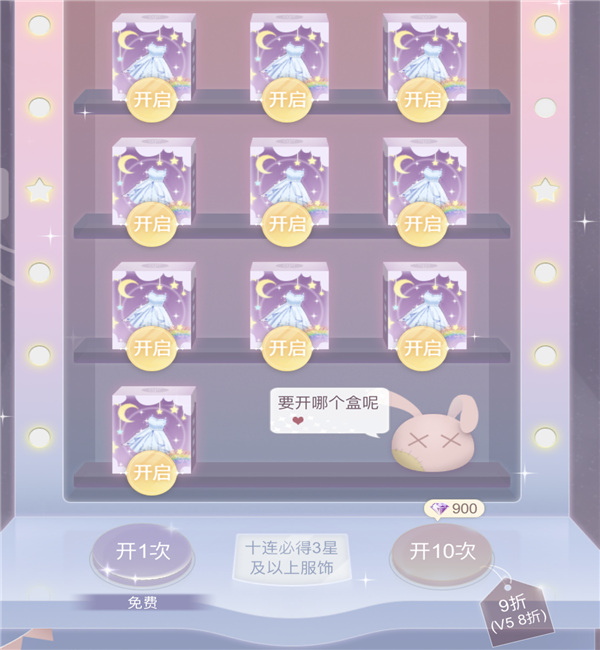
Task: Tap 开启 on the bottom shelf's single box
Action: (x=152, y=471)
